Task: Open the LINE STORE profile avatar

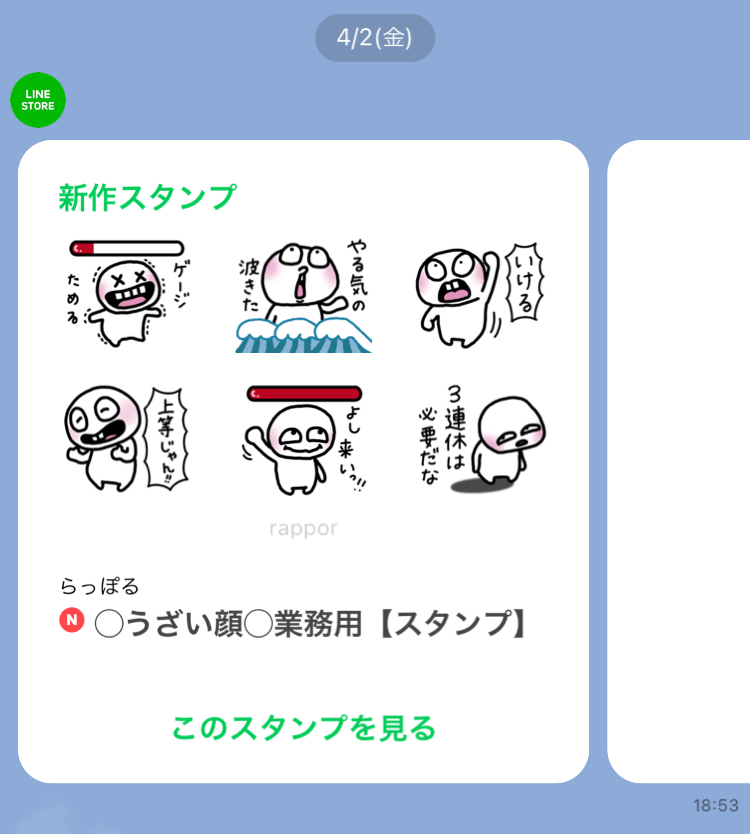Action: click(x=38, y=100)
